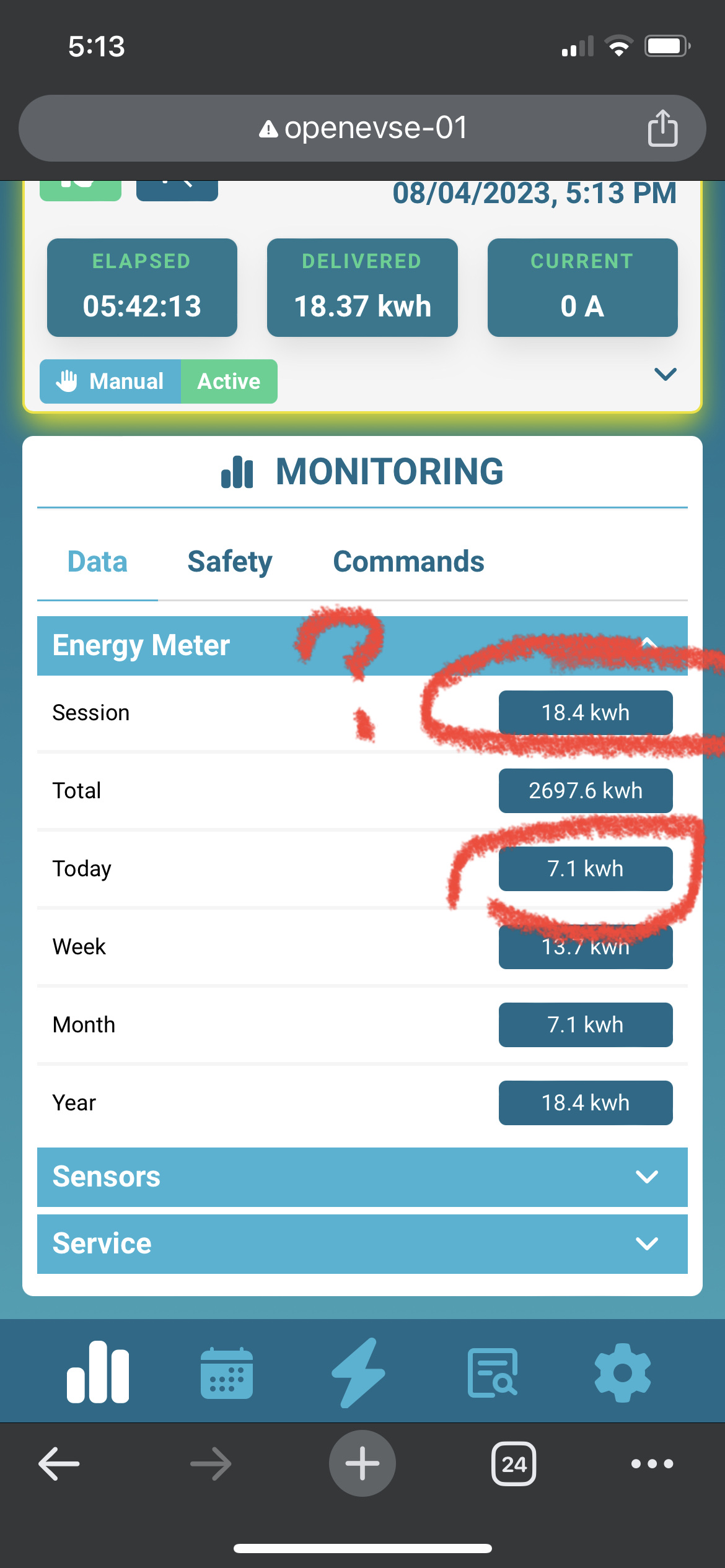Open the Monitoring bar chart page
The width and height of the screenshot is (725, 1568).
pyautogui.click(x=99, y=1372)
